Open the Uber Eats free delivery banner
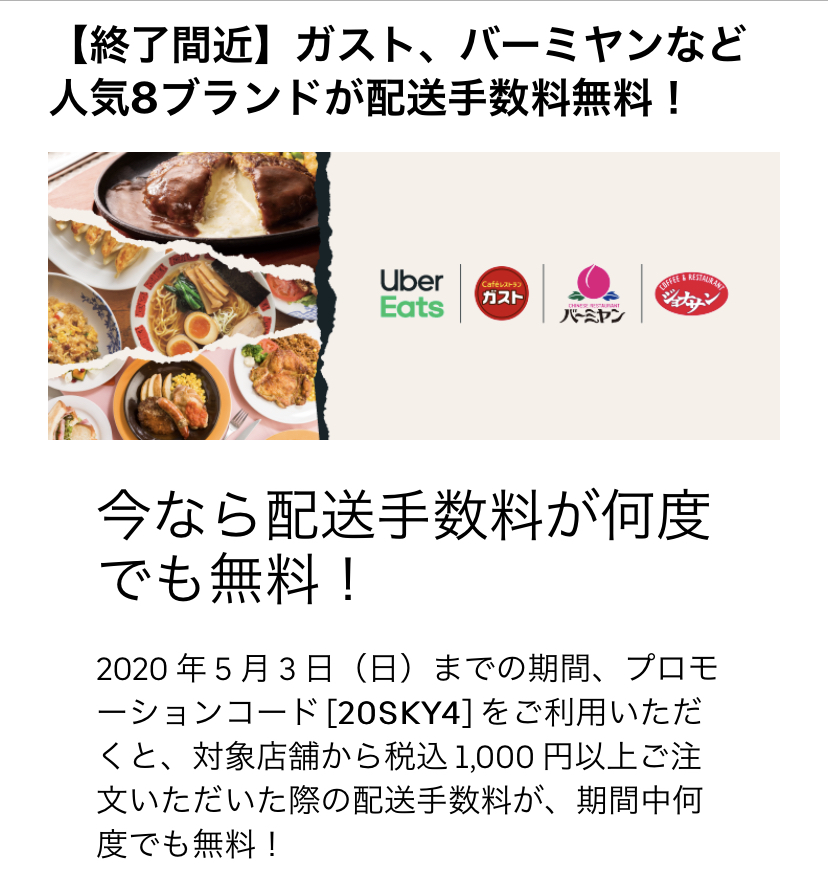This screenshot has width=828, height=871. [x=413, y=296]
